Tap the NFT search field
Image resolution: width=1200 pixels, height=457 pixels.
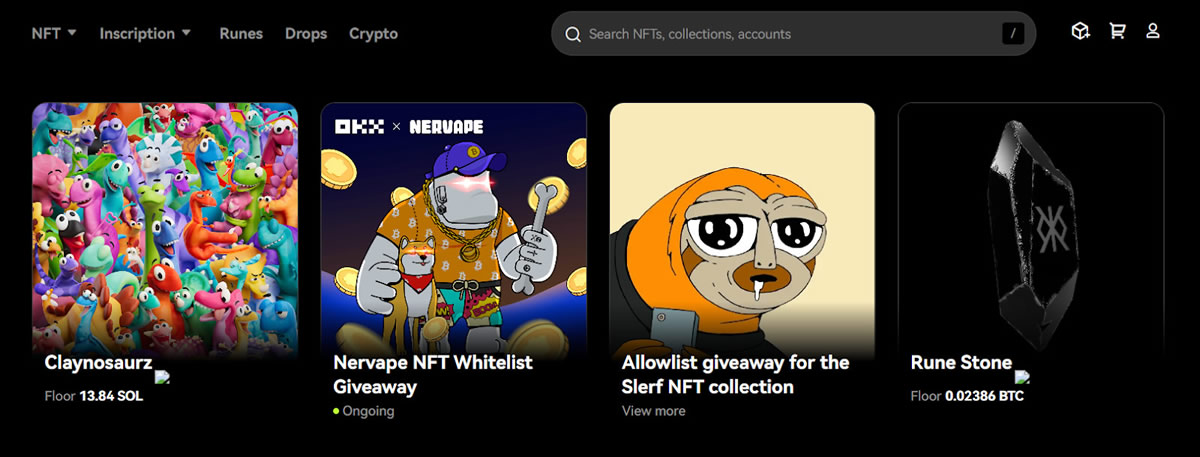click(x=780, y=34)
